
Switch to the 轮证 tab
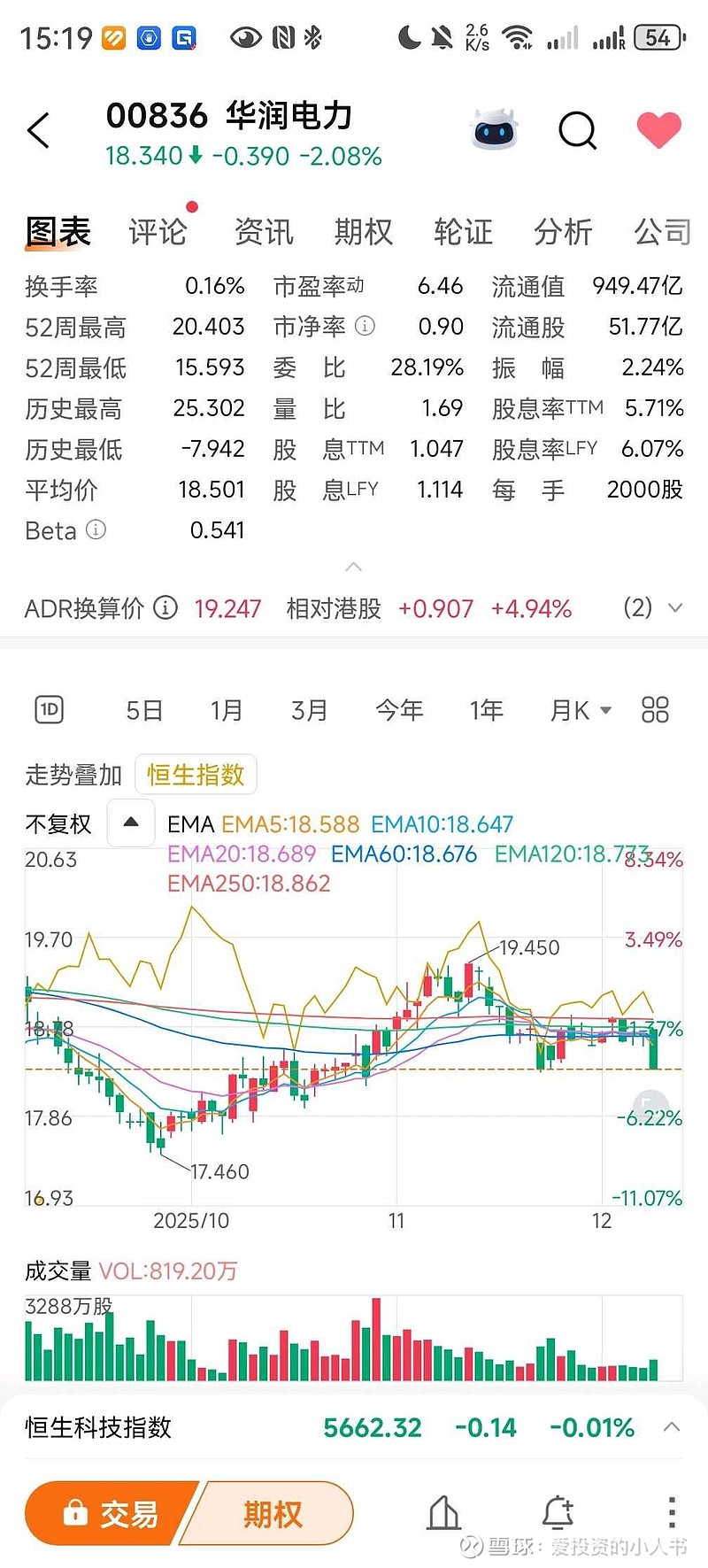pos(463,232)
